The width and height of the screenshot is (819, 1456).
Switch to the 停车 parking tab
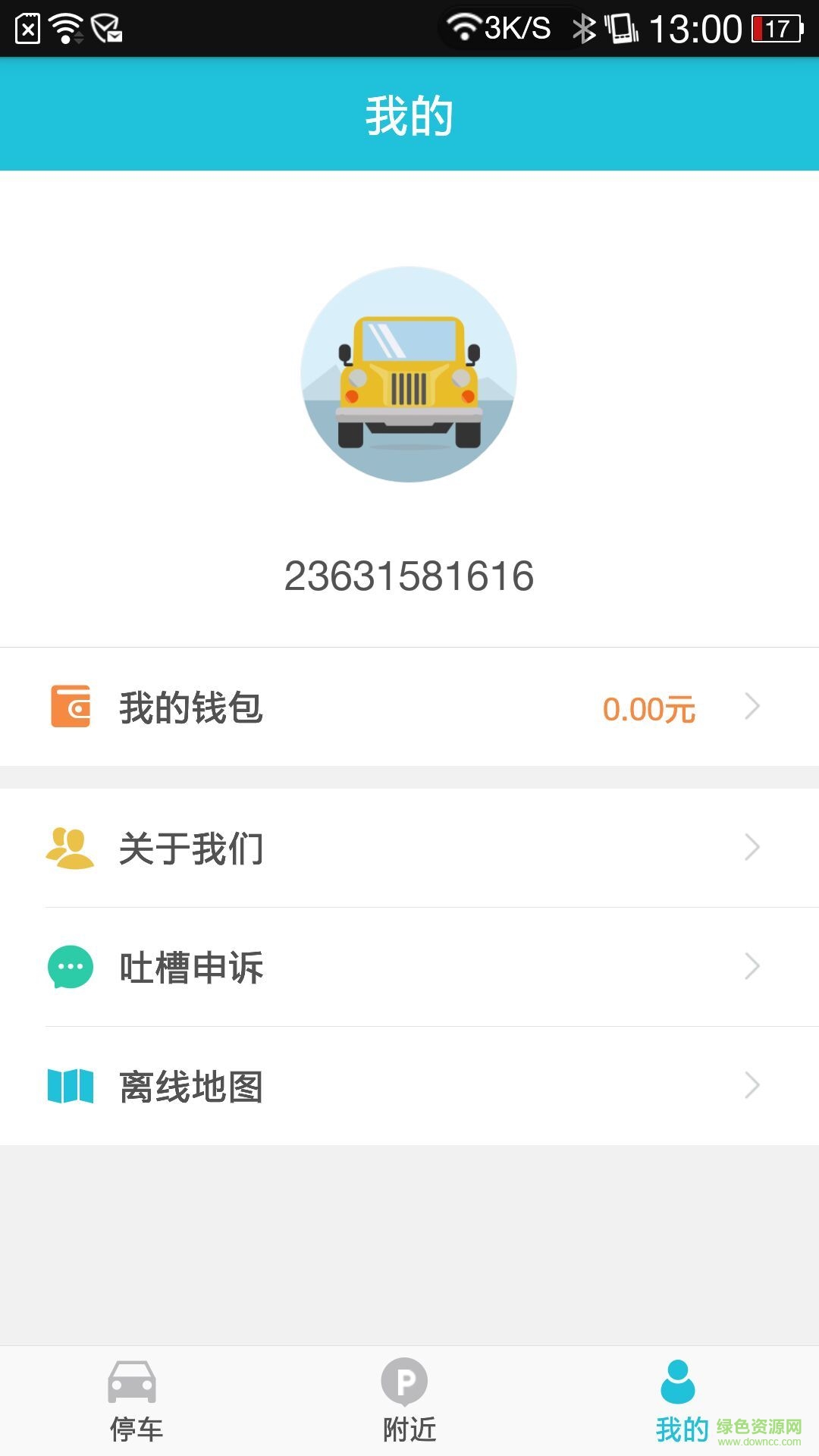tap(135, 1401)
